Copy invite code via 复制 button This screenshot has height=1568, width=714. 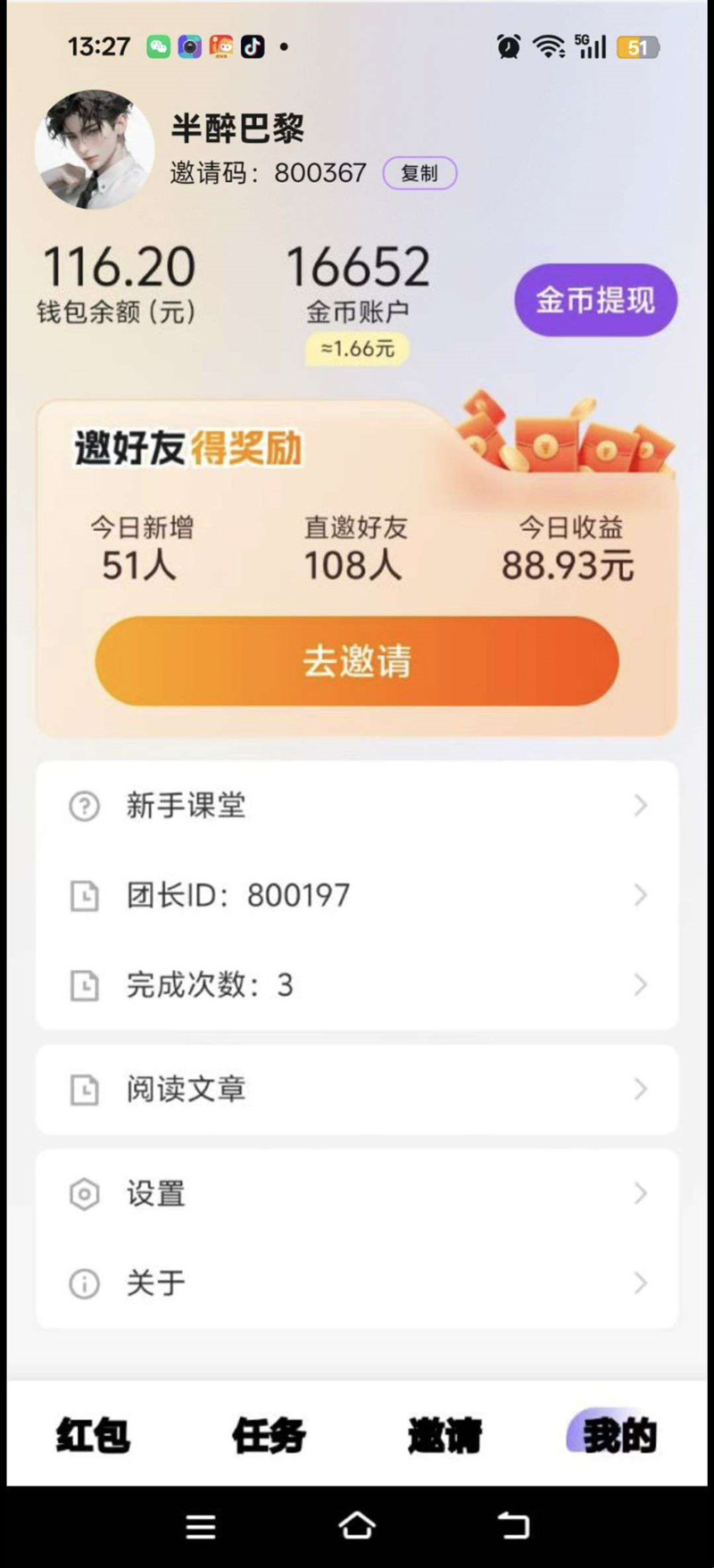(419, 173)
